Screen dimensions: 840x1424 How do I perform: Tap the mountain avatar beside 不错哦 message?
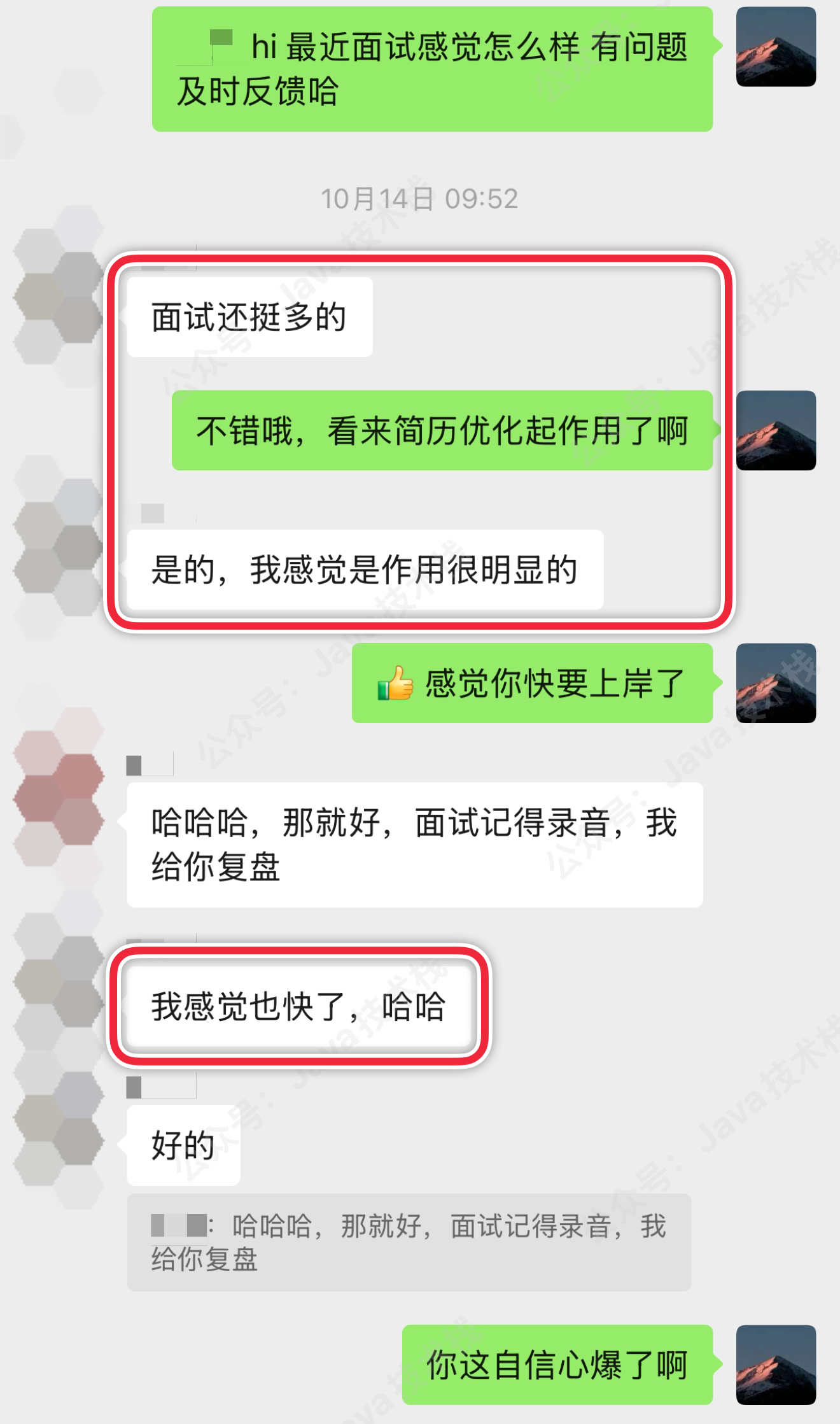(x=776, y=430)
